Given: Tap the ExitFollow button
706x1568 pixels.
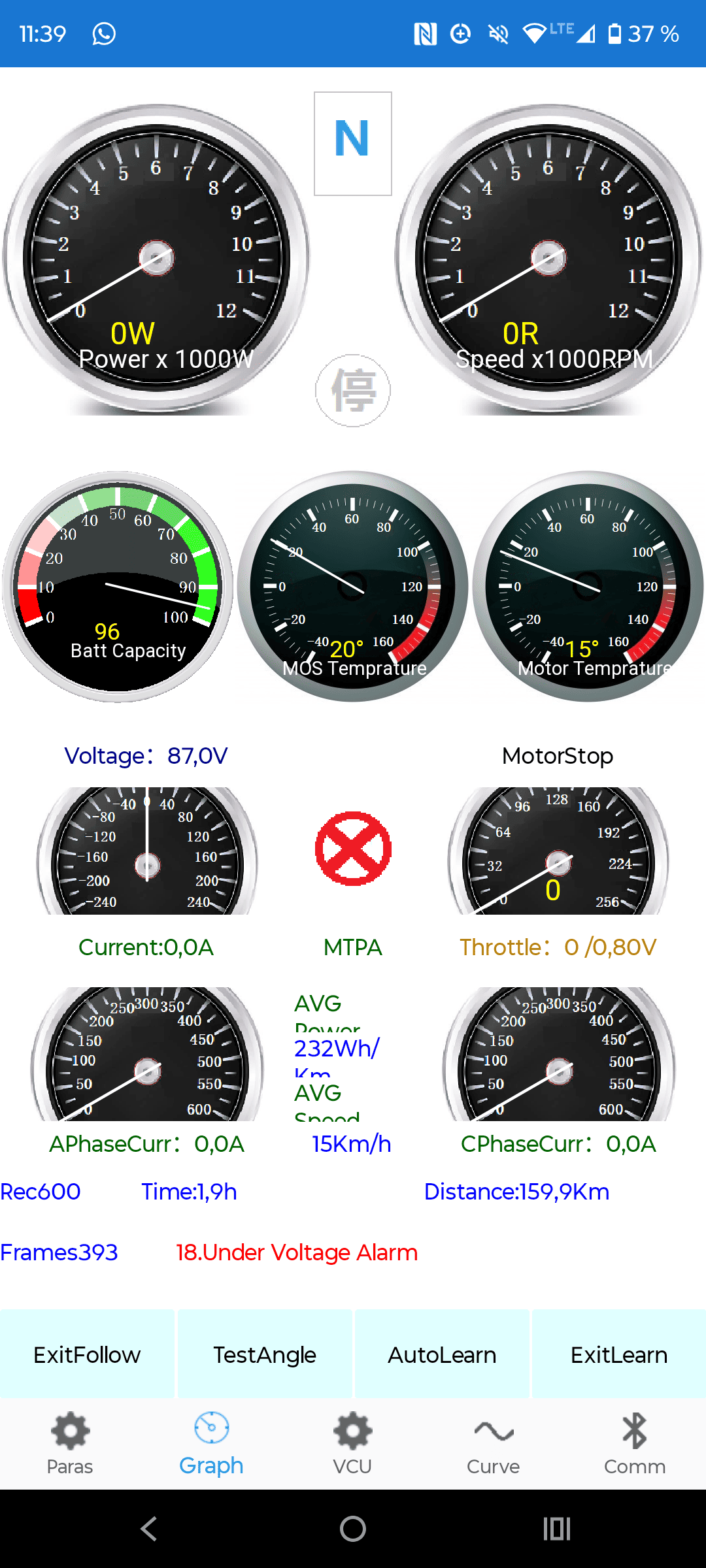Looking at the screenshot, I should 87,1354.
